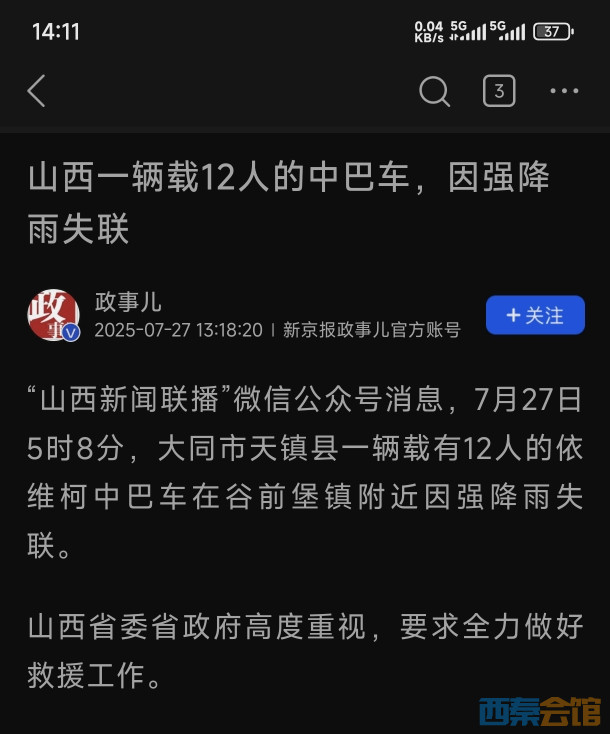Open the three-dot overflow menu
The height and width of the screenshot is (734, 610).
tap(564, 92)
